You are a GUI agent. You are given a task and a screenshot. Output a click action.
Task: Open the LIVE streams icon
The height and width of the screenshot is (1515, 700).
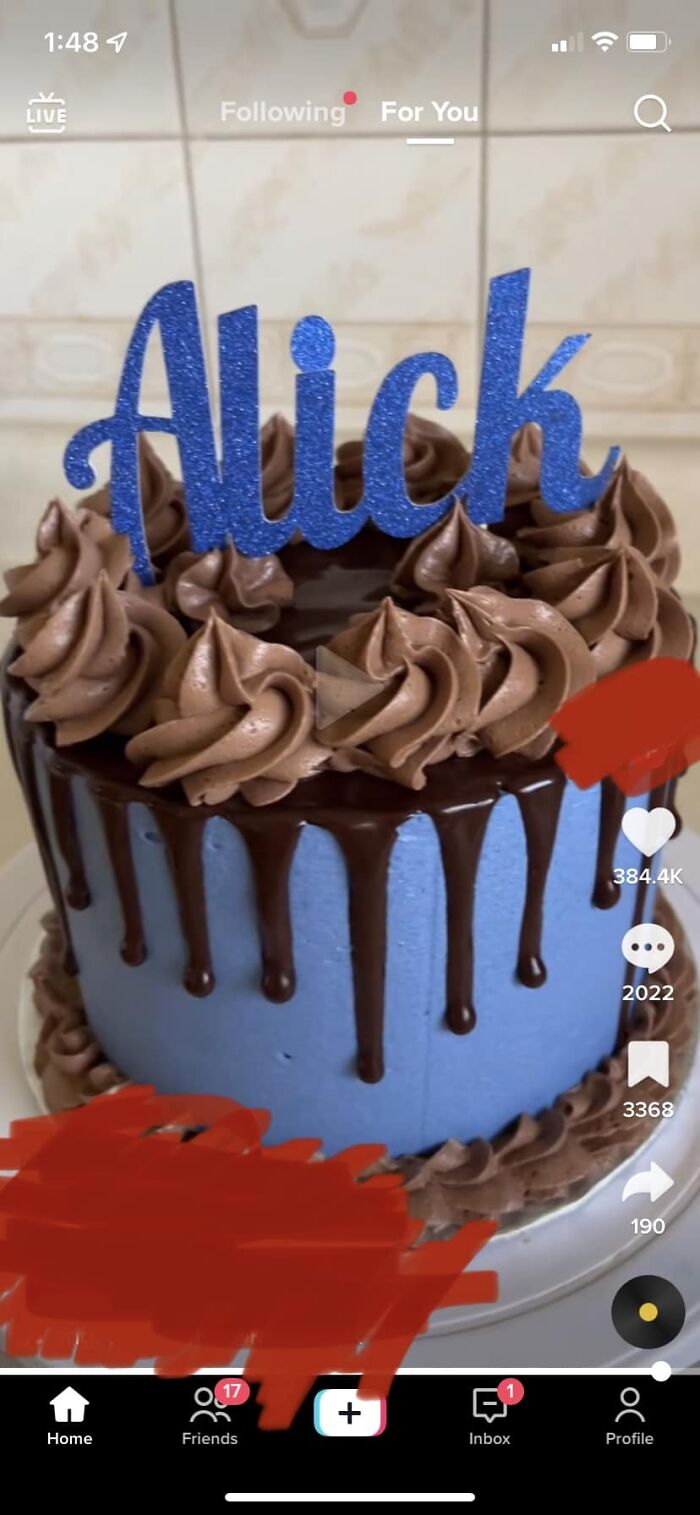pos(46,113)
